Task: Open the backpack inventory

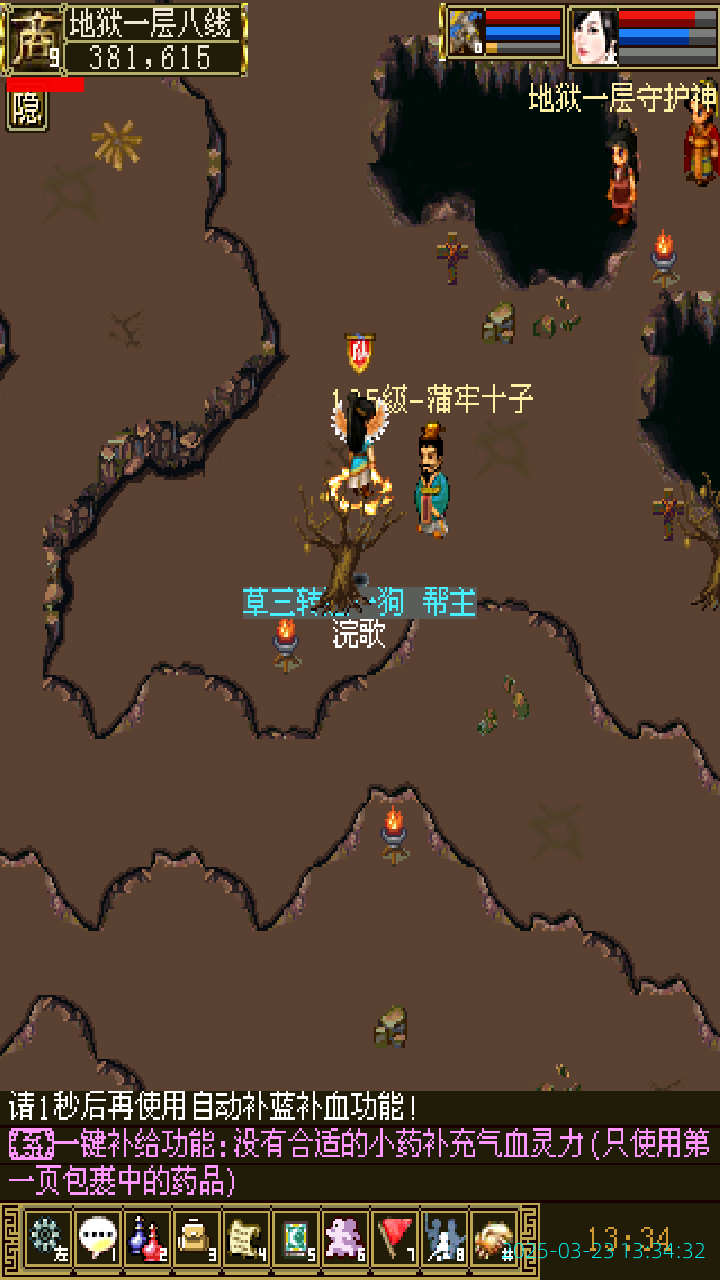Action: pyautogui.click(x=197, y=1239)
